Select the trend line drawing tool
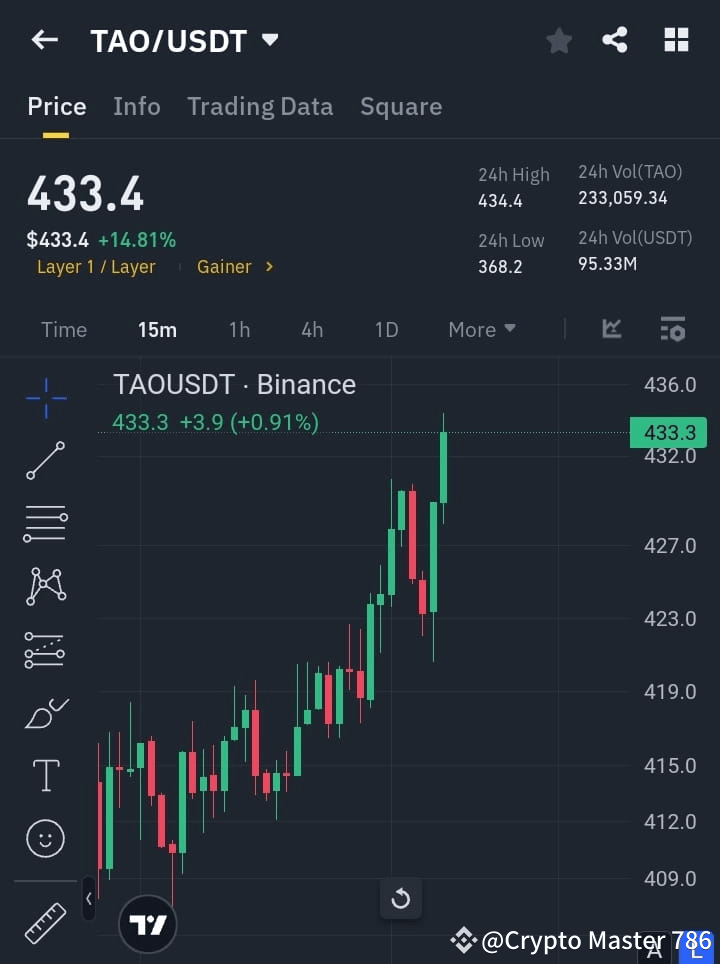The width and height of the screenshot is (720, 964). (x=45, y=461)
